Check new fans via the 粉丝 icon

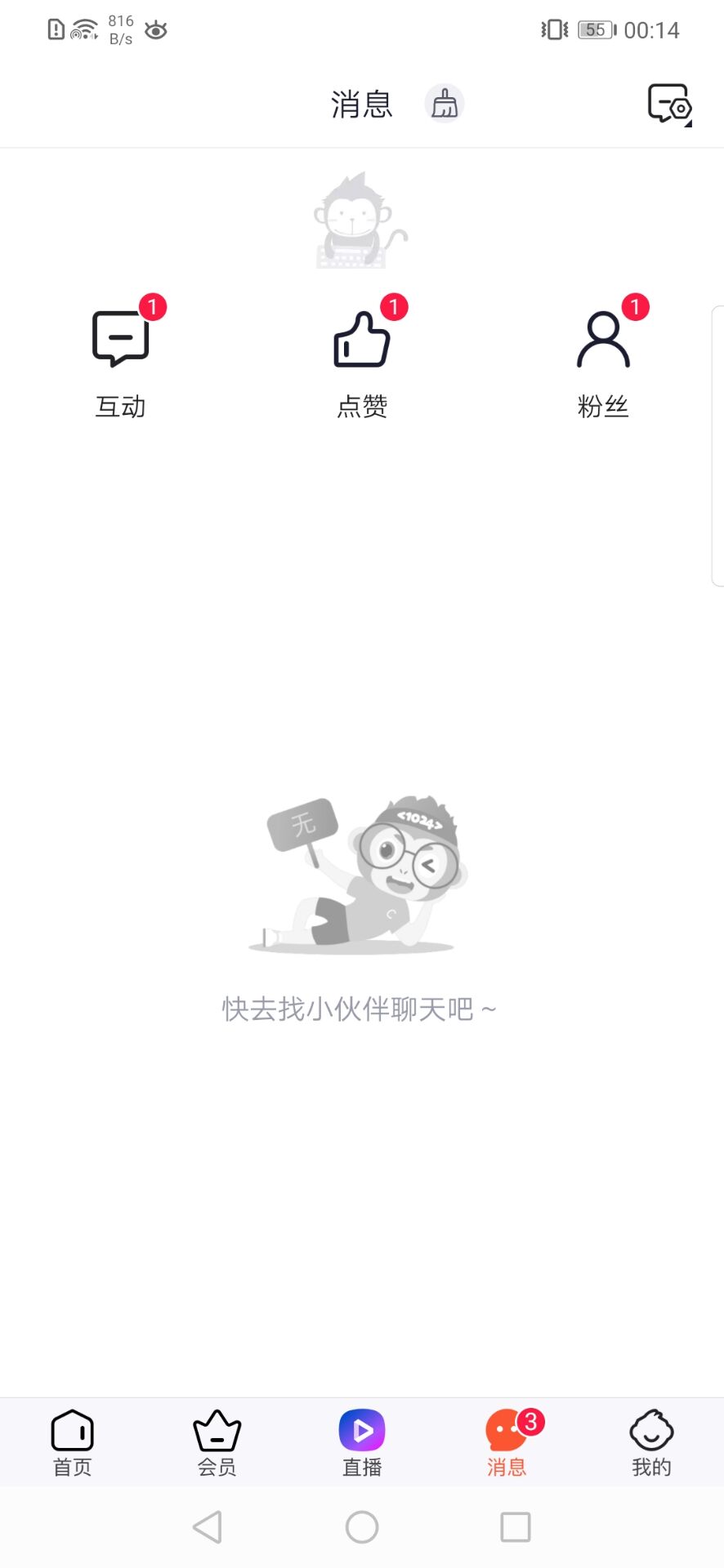(604, 337)
